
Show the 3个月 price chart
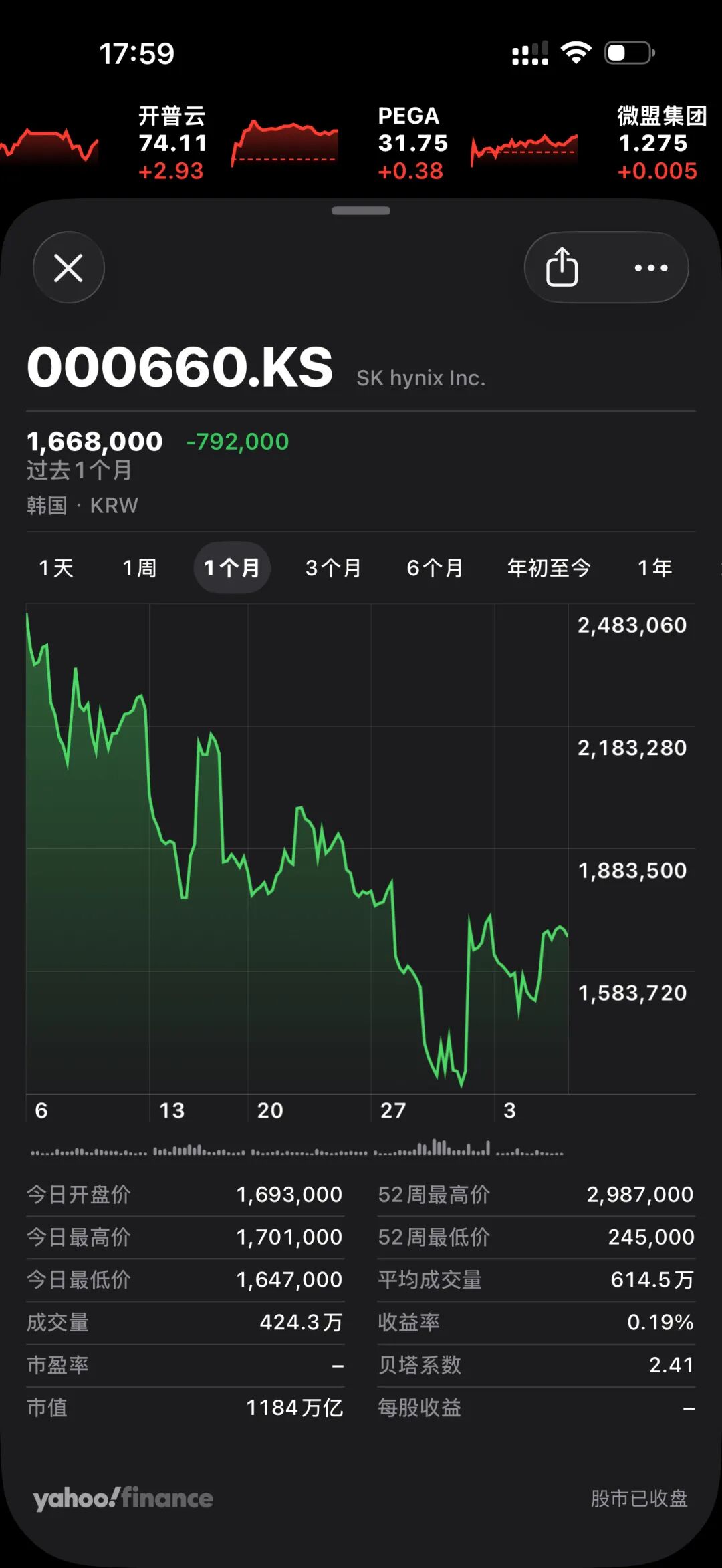333,568
